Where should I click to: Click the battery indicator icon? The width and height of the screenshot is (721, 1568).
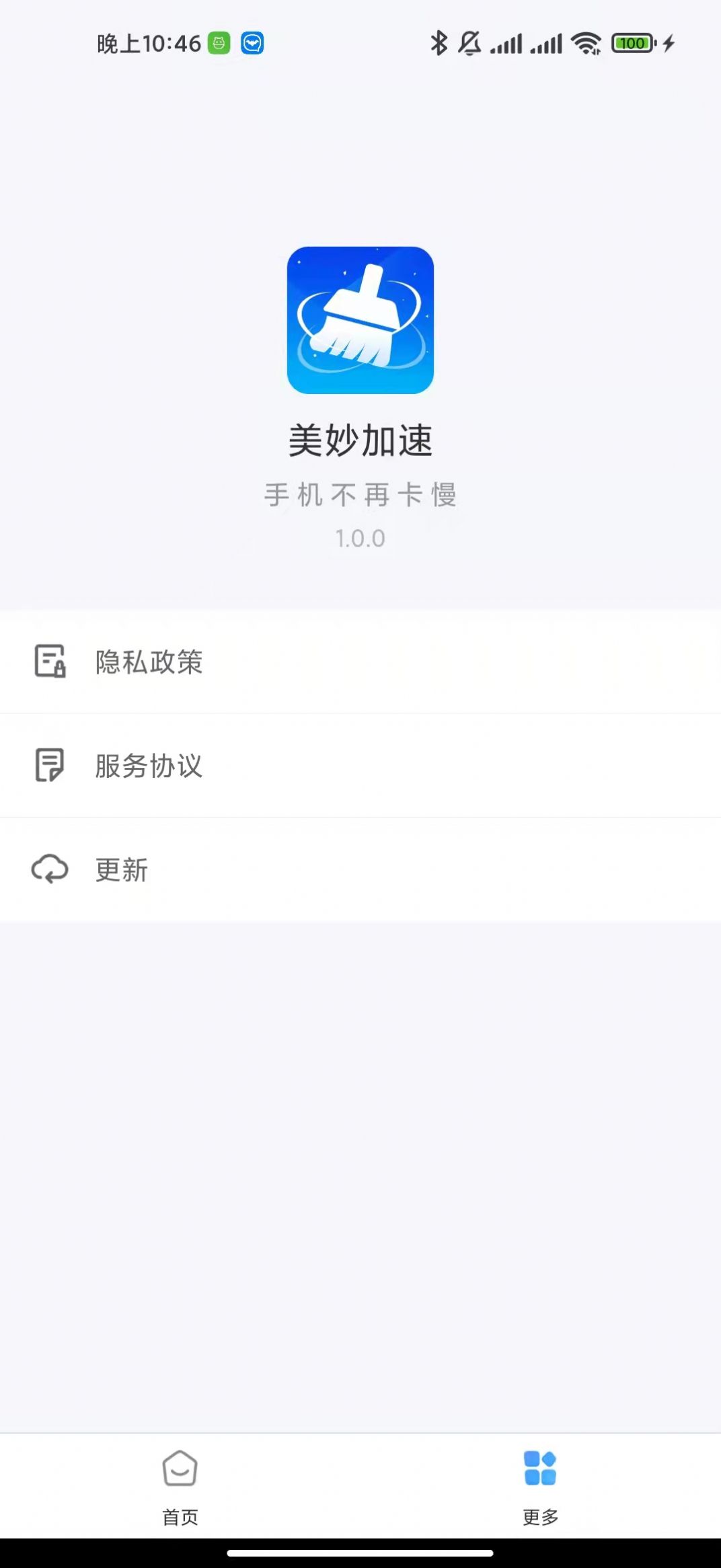pyautogui.click(x=631, y=42)
